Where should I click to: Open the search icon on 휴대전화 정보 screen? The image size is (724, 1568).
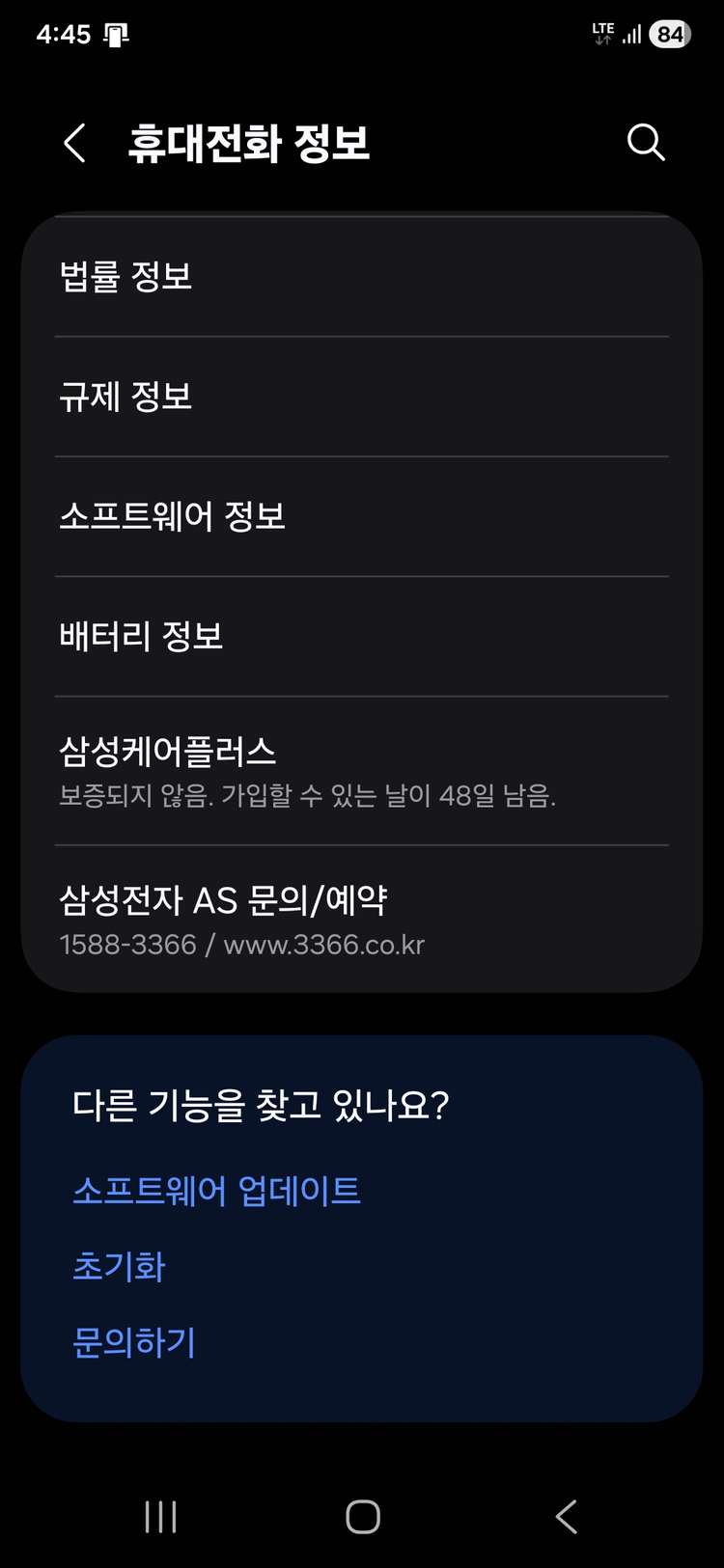click(x=646, y=143)
